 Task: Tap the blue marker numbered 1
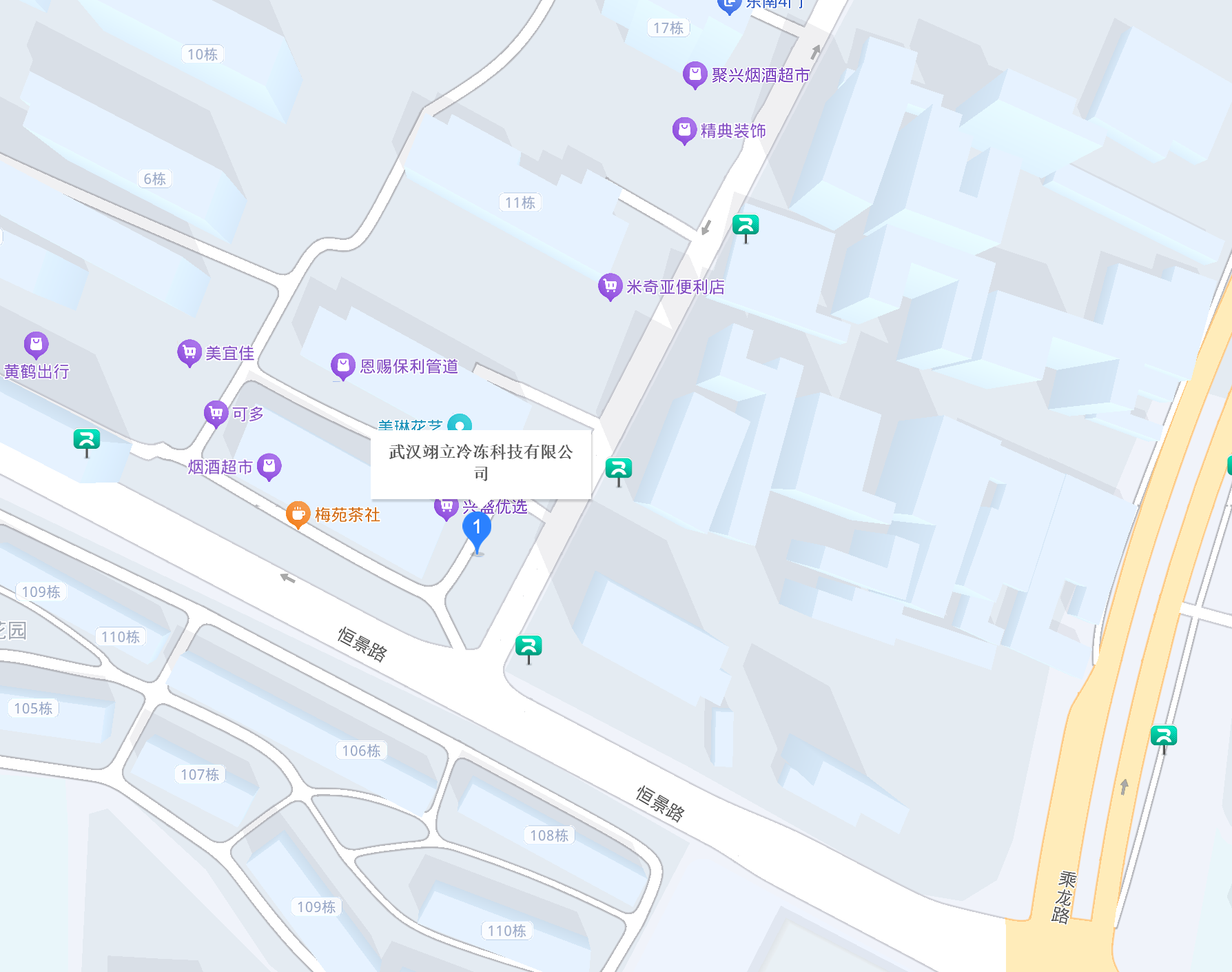(477, 529)
